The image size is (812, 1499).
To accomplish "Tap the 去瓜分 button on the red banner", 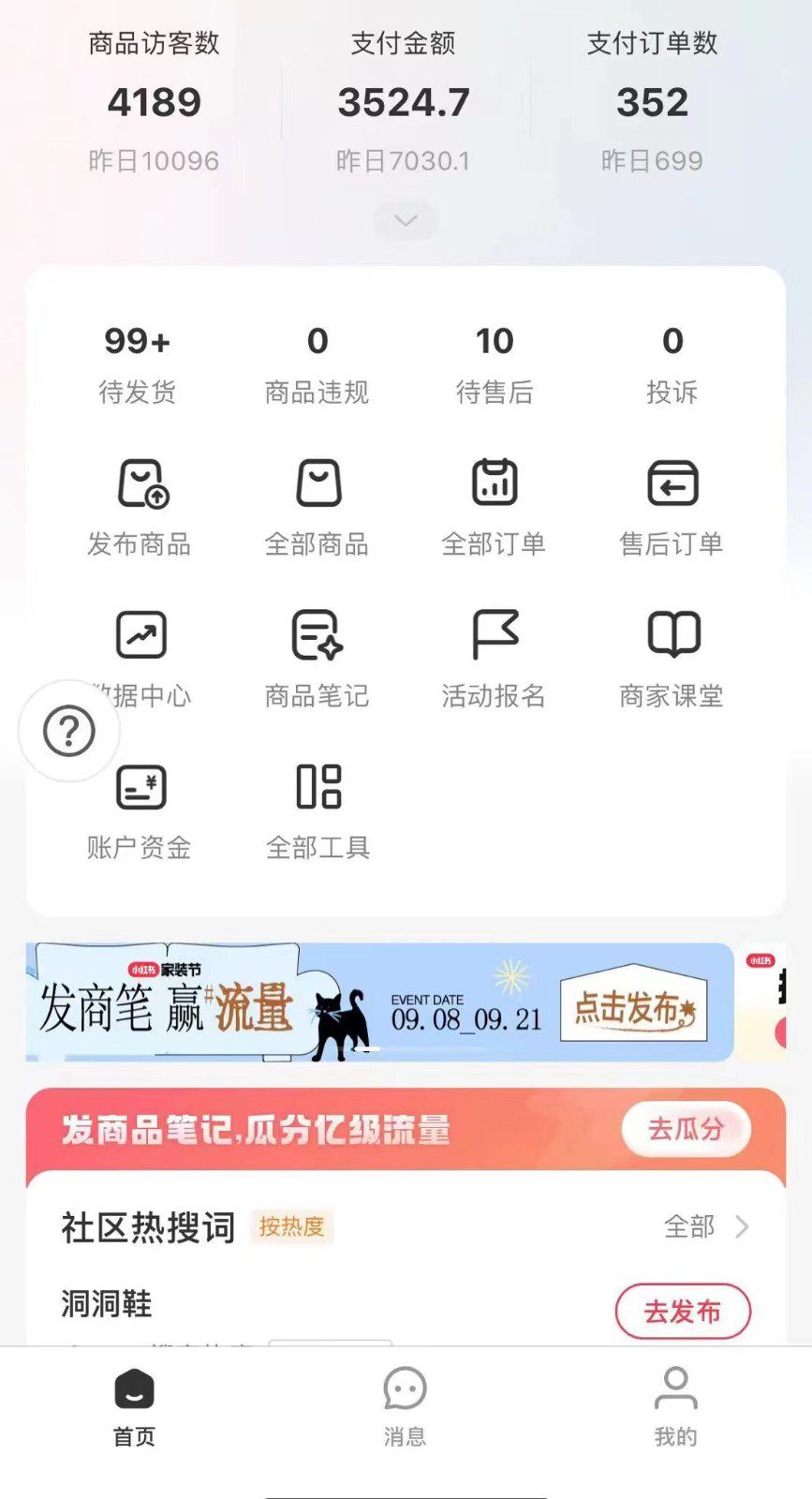I will [687, 1130].
